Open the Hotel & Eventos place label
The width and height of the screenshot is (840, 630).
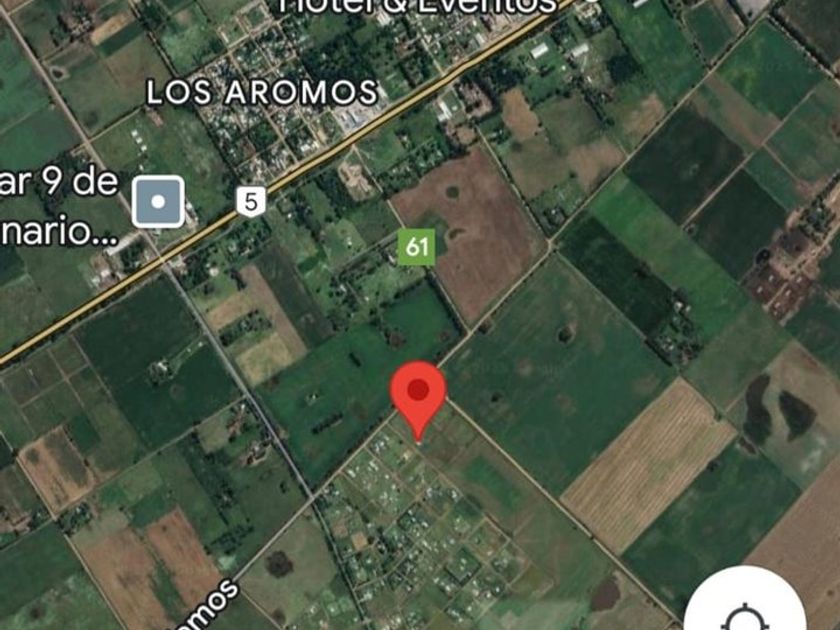418,6
